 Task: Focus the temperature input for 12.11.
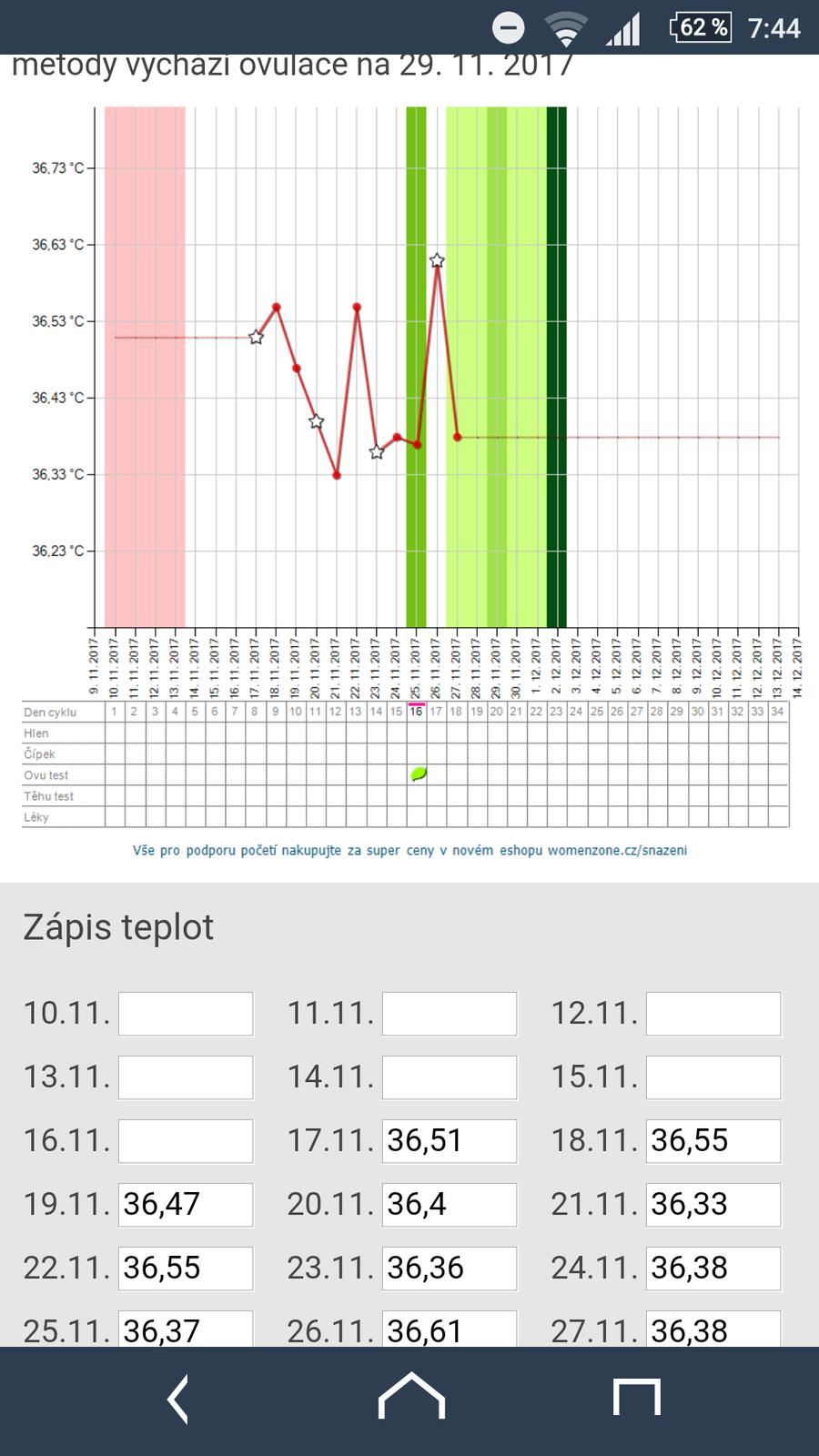713,1014
